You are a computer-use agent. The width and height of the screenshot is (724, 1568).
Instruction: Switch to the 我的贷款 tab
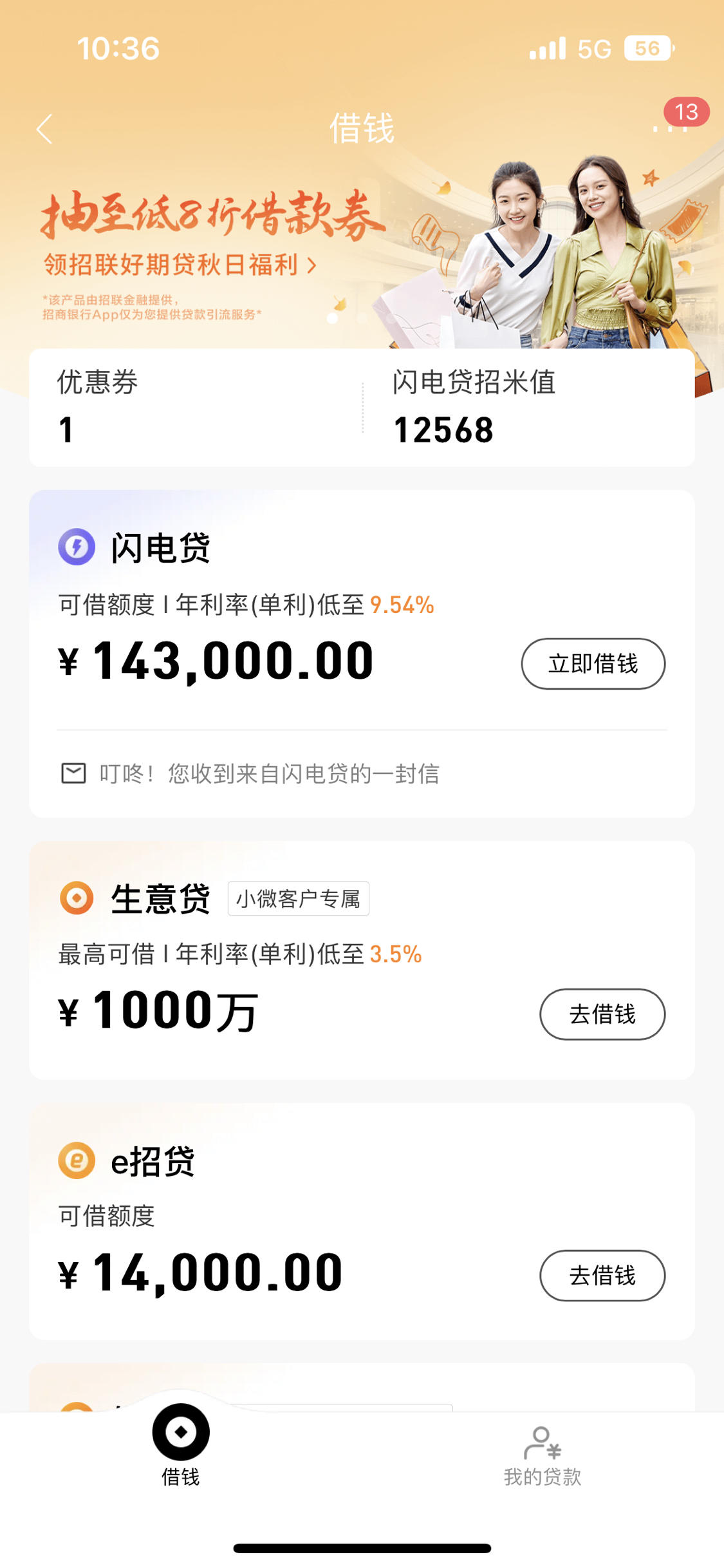(x=543, y=1457)
